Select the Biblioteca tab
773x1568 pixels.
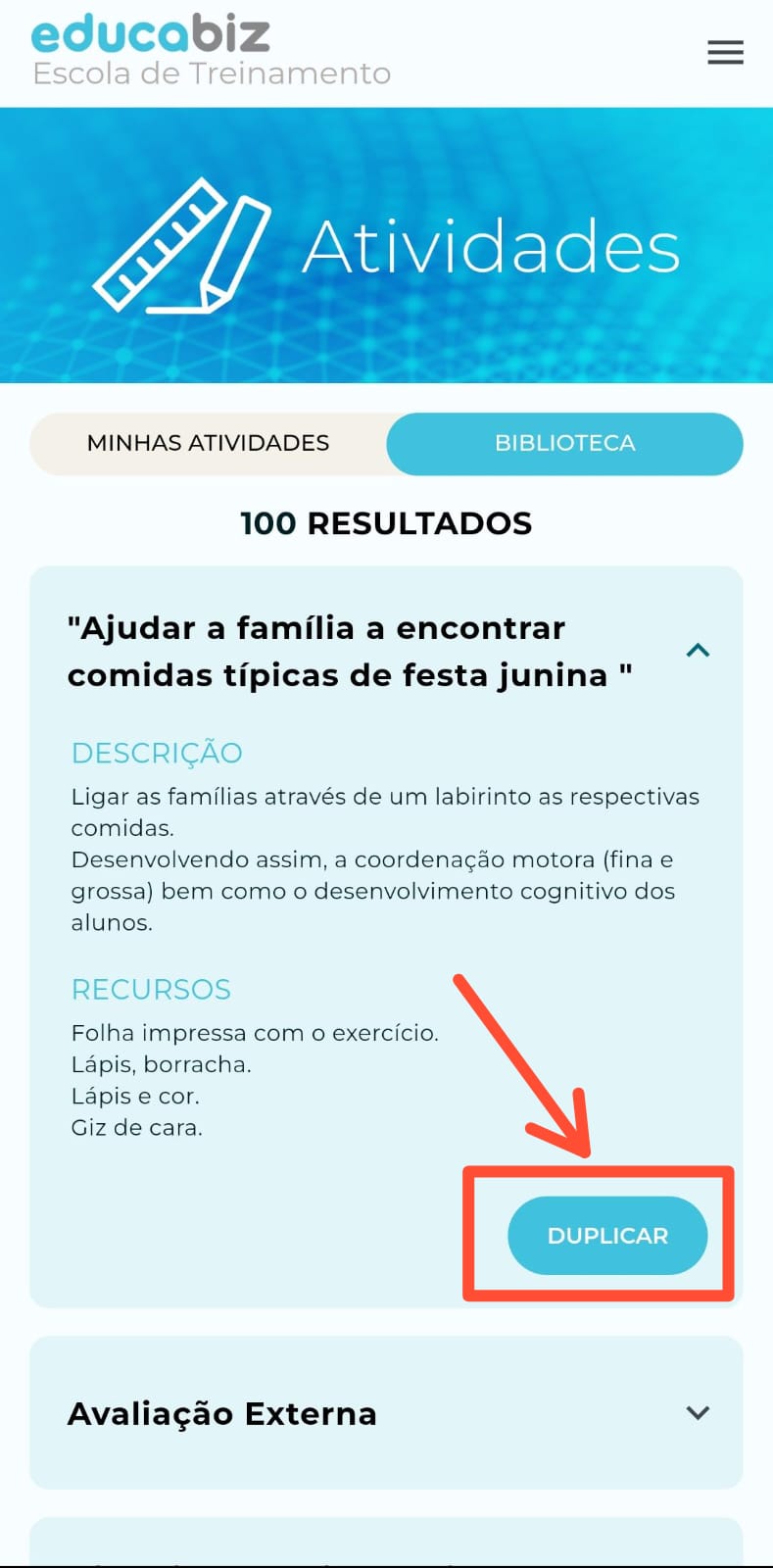click(x=564, y=443)
